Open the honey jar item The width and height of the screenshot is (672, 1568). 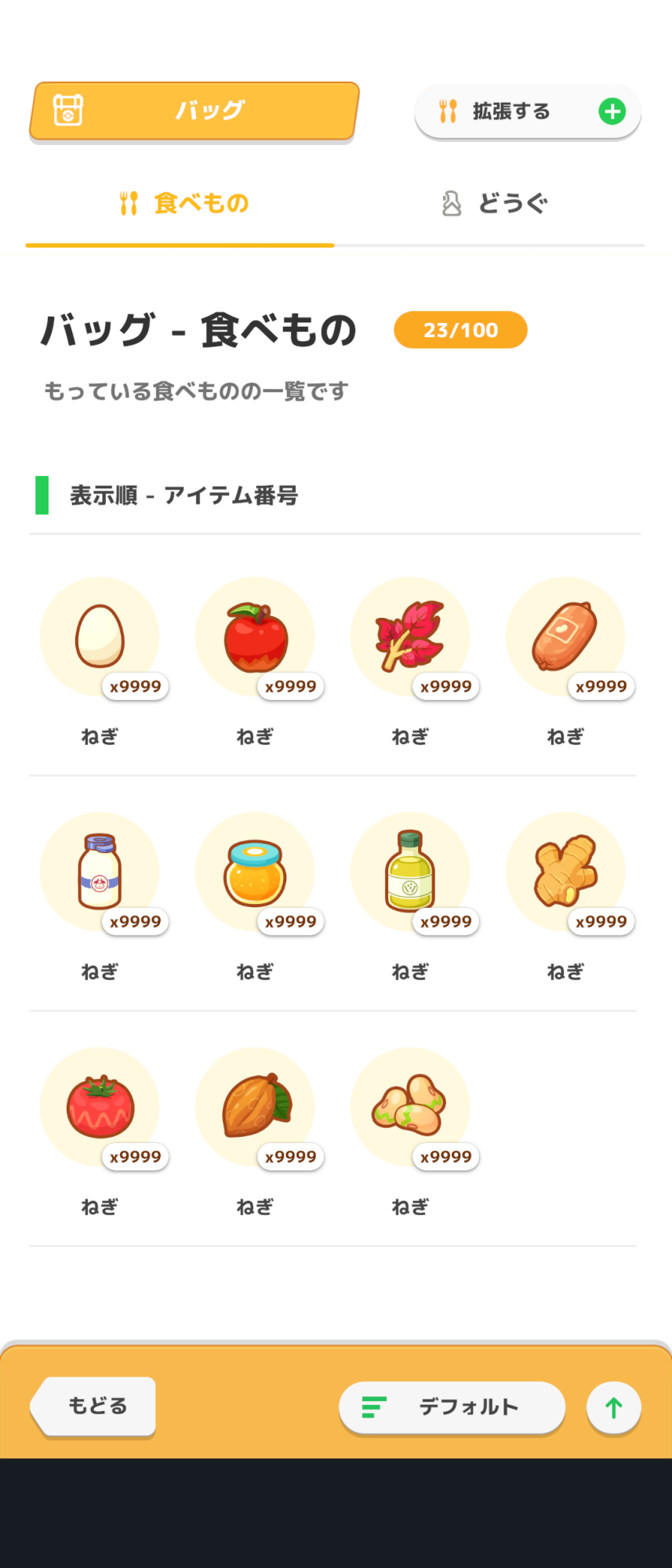(255, 872)
